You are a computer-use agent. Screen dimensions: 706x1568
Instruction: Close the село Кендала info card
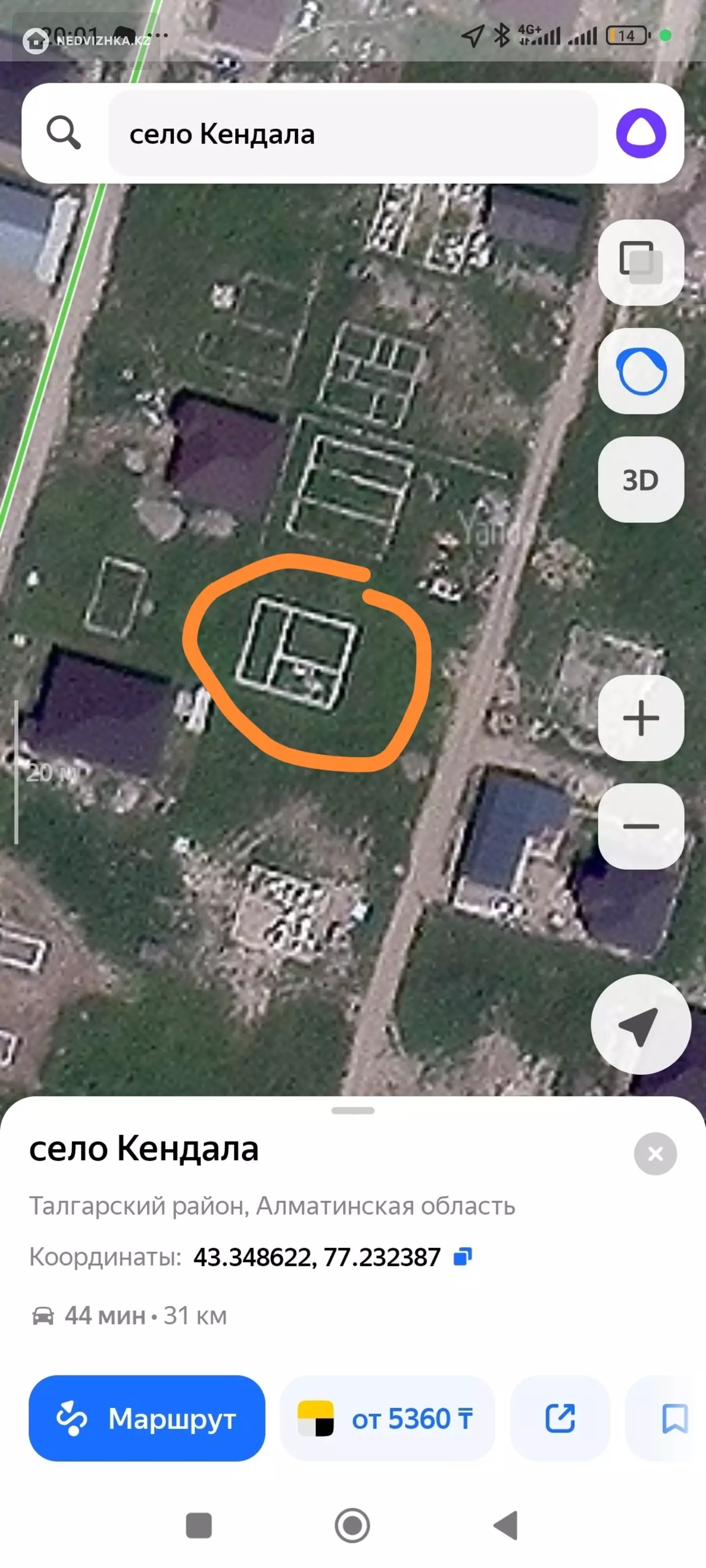656,1153
